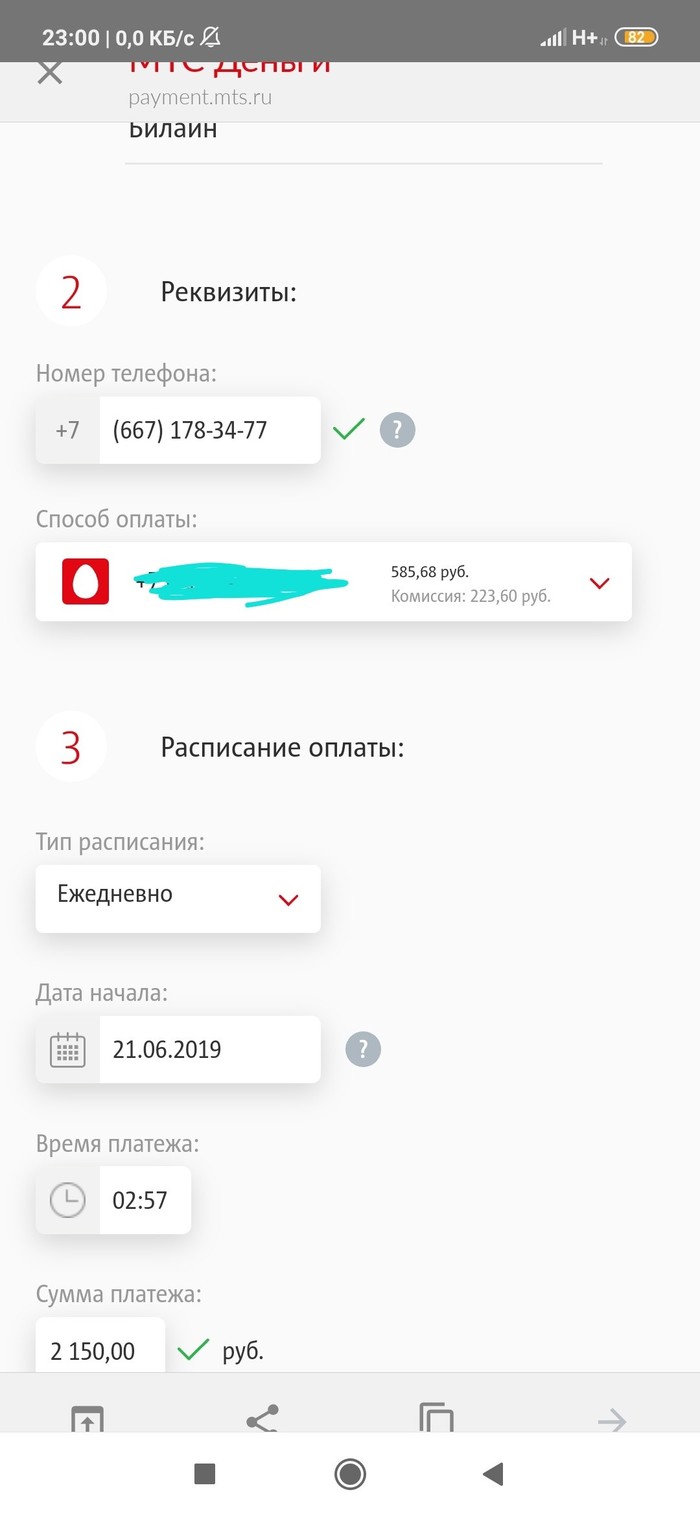The width and height of the screenshot is (700, 1516).
Task: Expand the payment method dropdown
Action: coord(599,583)
